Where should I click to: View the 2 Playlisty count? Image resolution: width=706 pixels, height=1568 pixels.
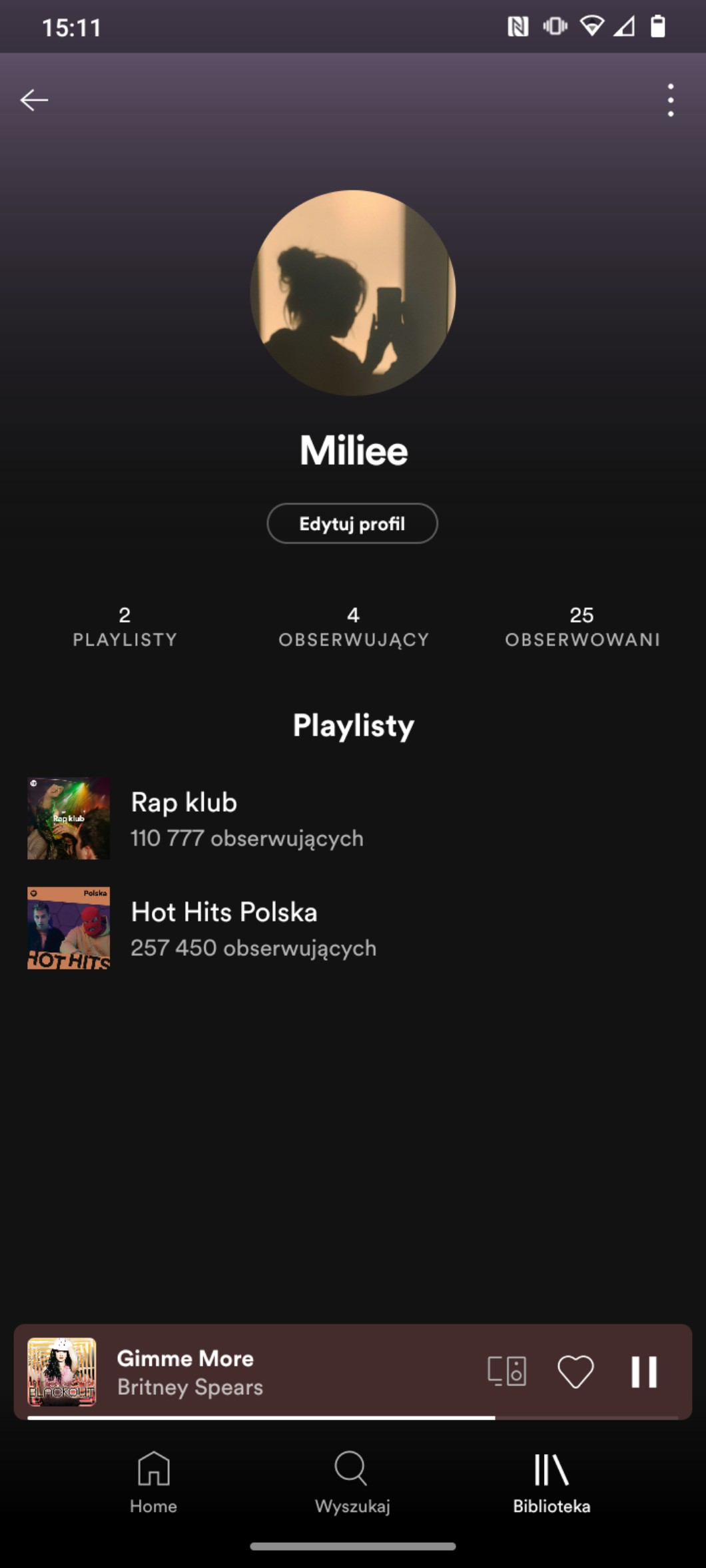[125, 627]
